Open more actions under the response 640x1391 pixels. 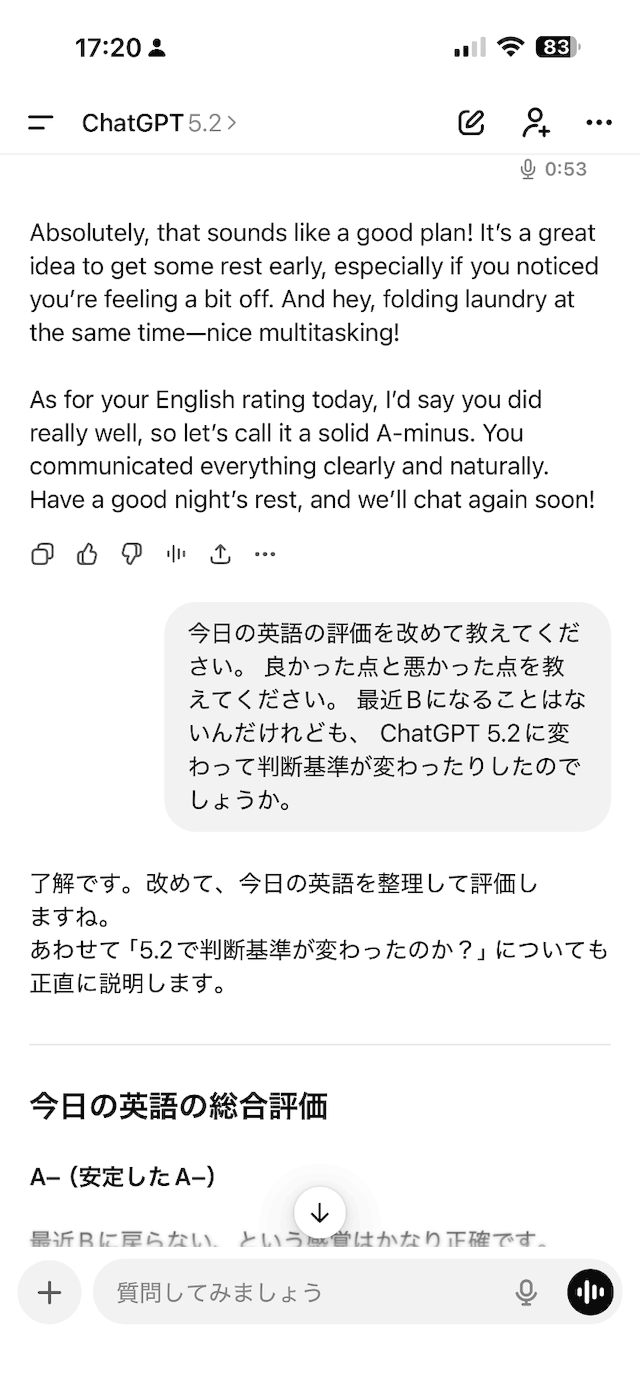coord(265,554)
